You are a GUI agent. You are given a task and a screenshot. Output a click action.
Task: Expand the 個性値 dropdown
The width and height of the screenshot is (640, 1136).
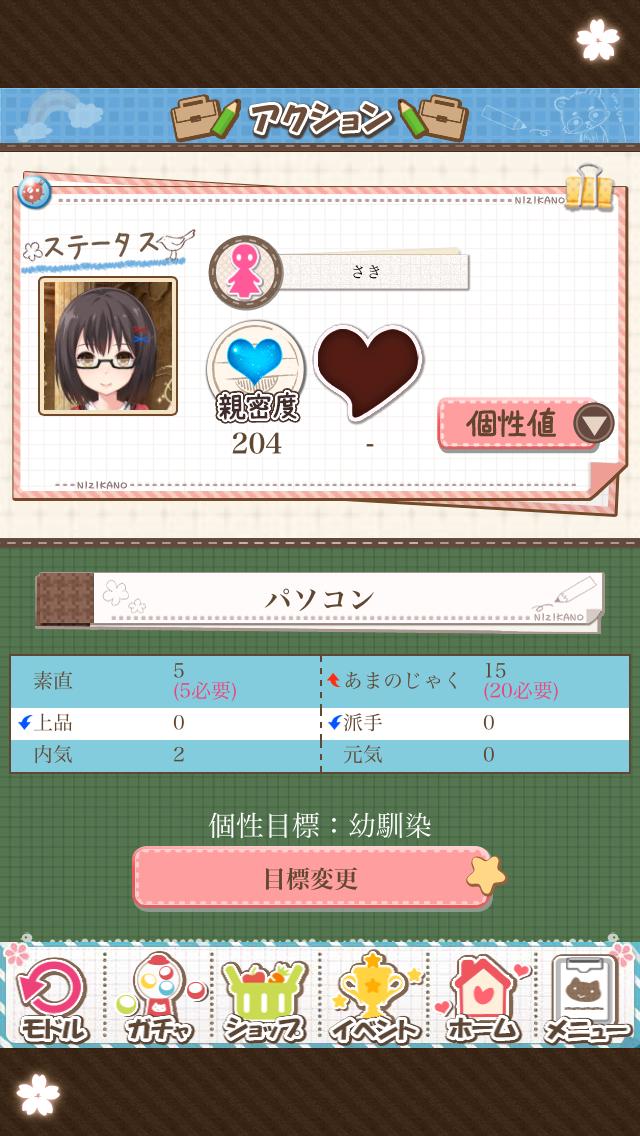[x=526, y=424]
